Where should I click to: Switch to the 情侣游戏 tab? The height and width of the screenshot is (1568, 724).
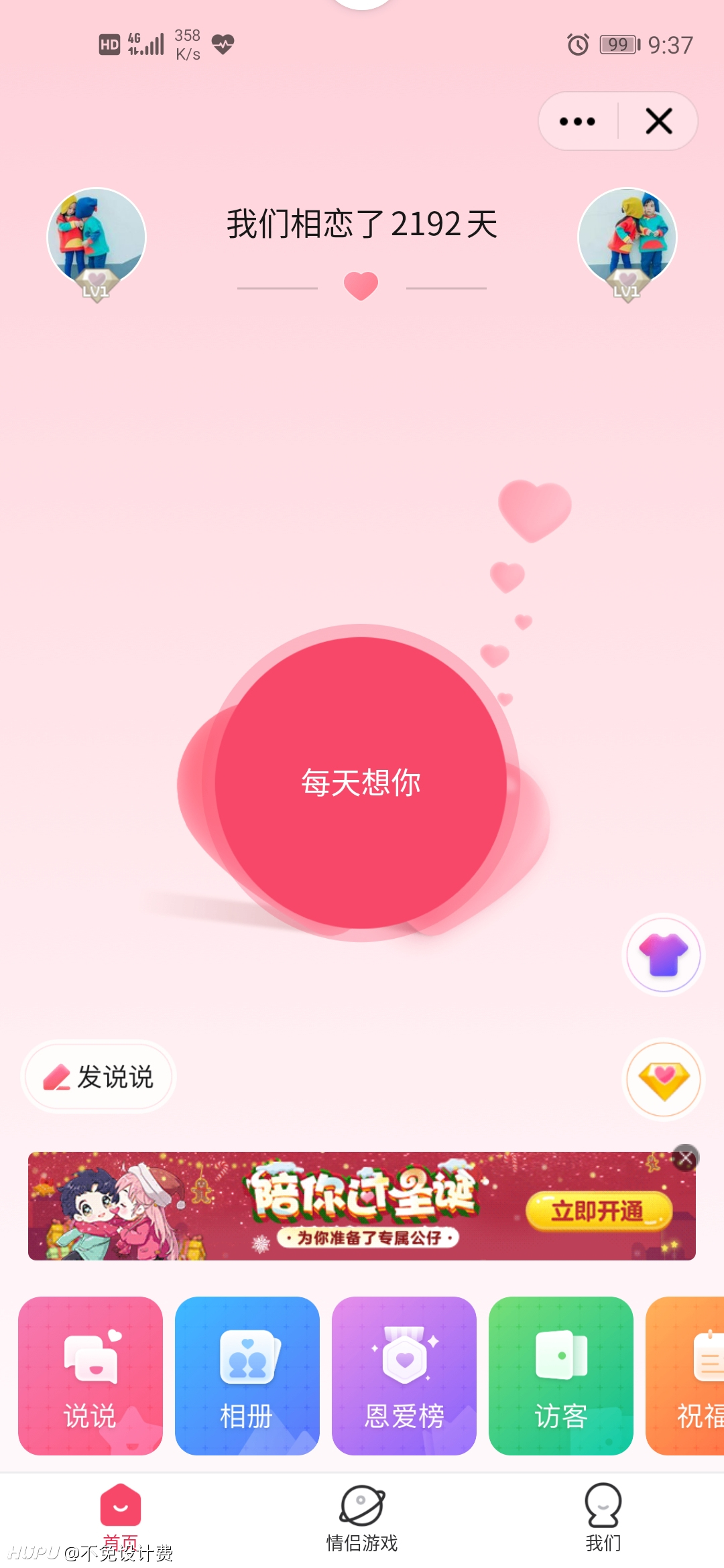362,1517
